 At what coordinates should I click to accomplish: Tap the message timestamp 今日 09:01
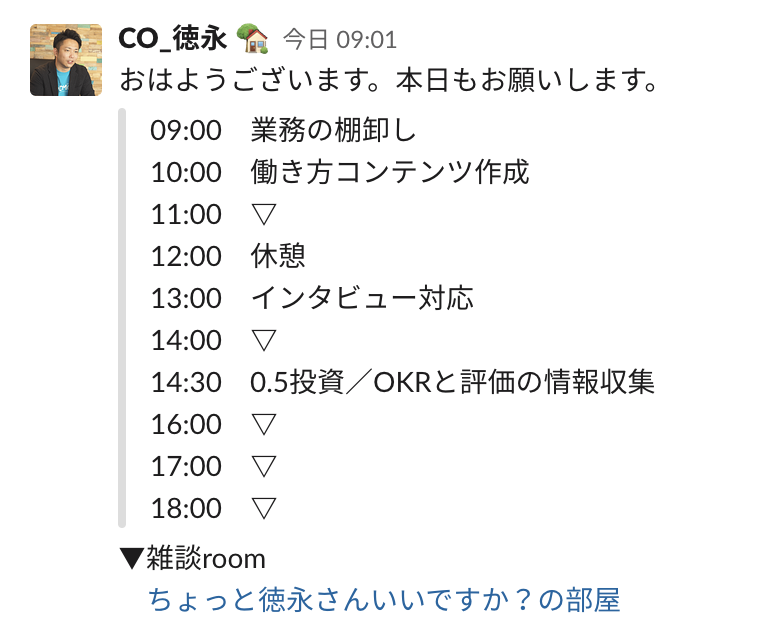pos(340,40)
